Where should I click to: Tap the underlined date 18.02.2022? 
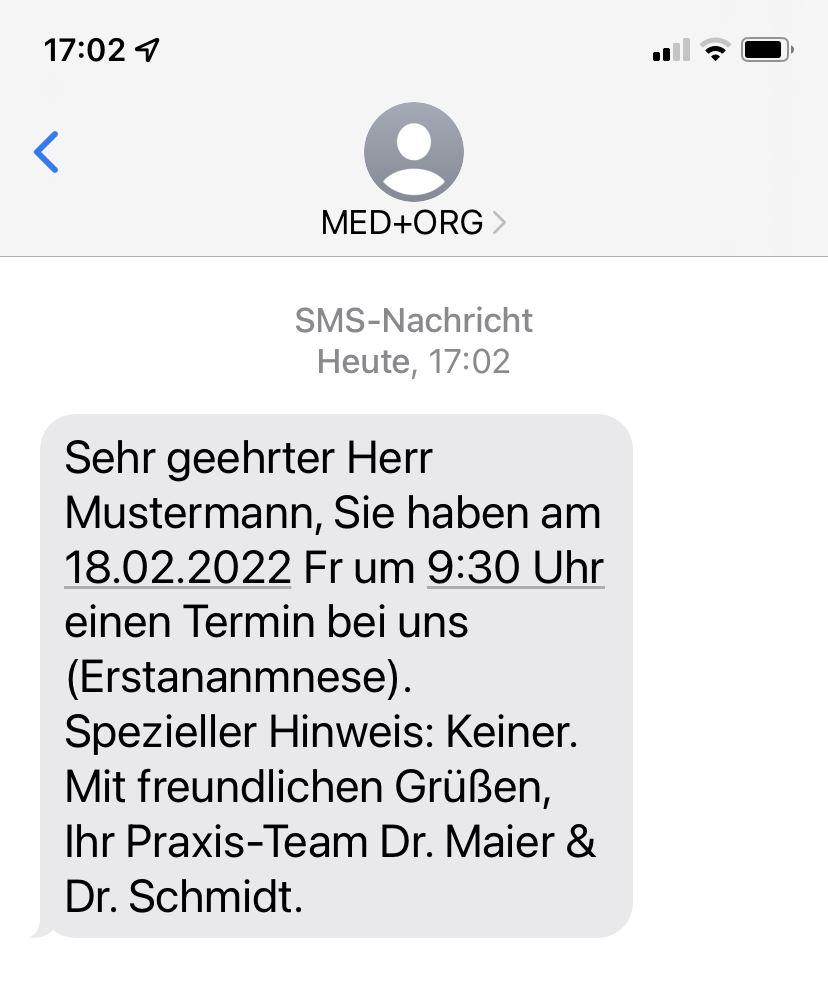(x=178, y=568)
